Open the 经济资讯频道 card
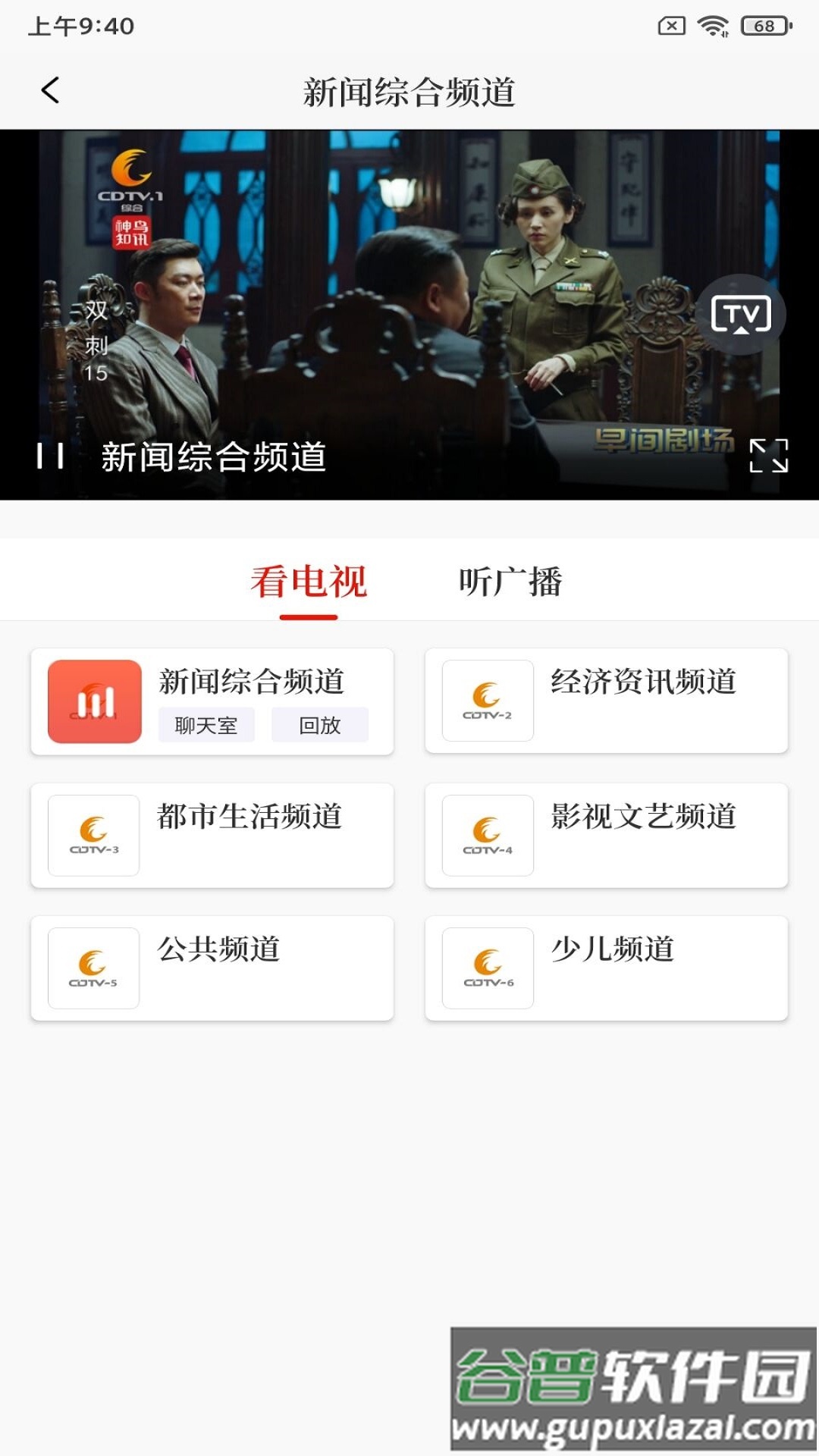Image resolution: width=819 pixels, height=1456 pixels. coord(607,701)
